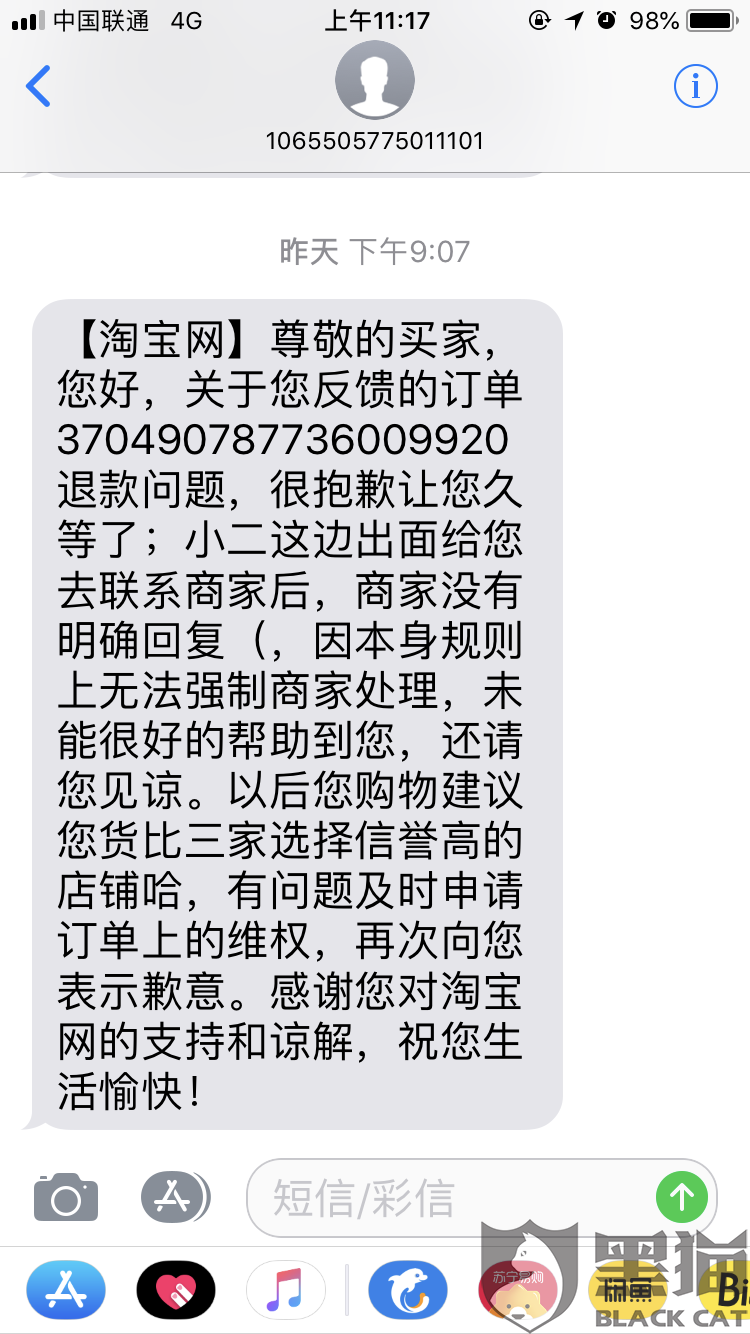This screenshot has width=750, height=1334.
Task: Select the Apple Music app icon
Action: point(288,1291)
